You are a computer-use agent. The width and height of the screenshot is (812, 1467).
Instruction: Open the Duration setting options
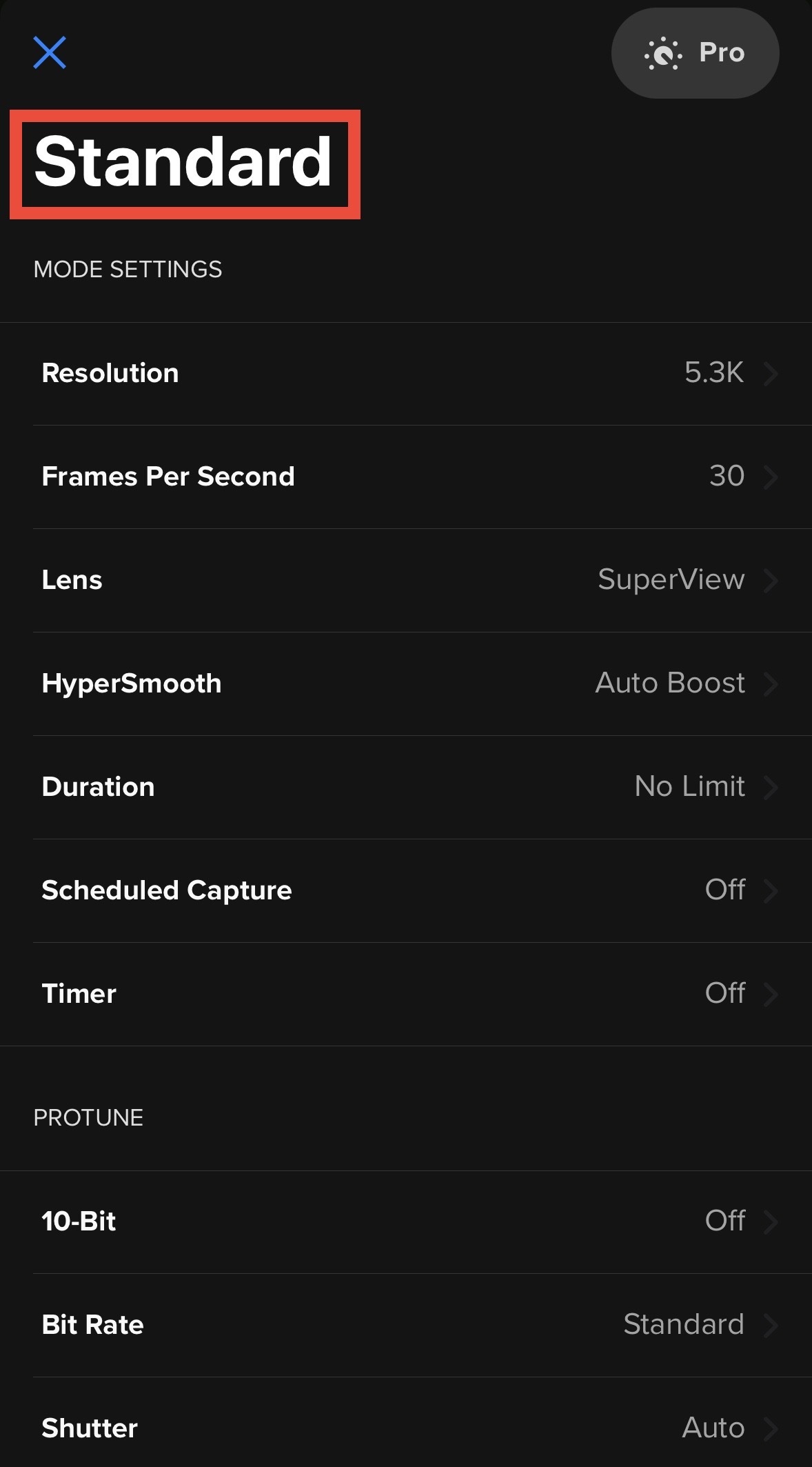[406, 787]
